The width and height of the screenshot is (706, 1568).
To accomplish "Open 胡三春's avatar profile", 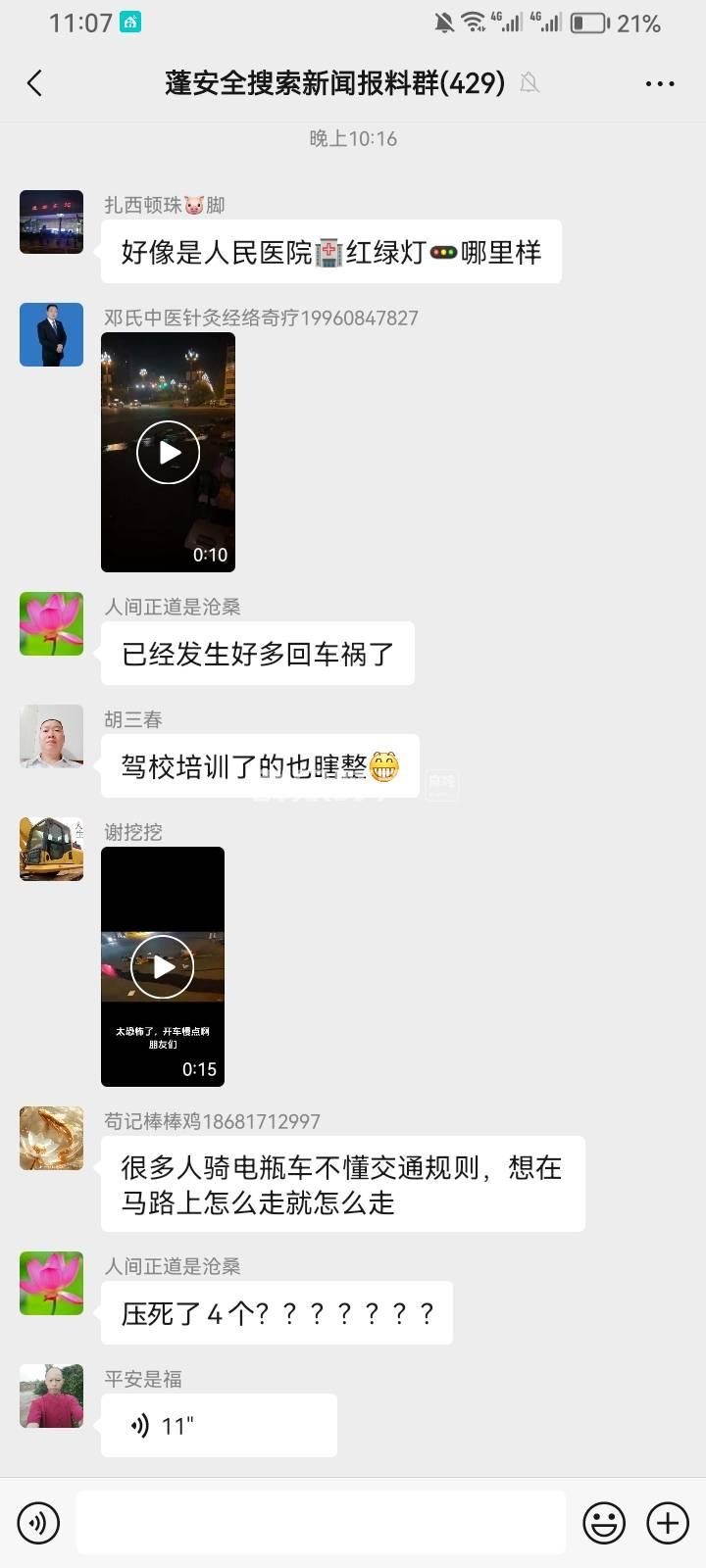I will coord(51,736).
